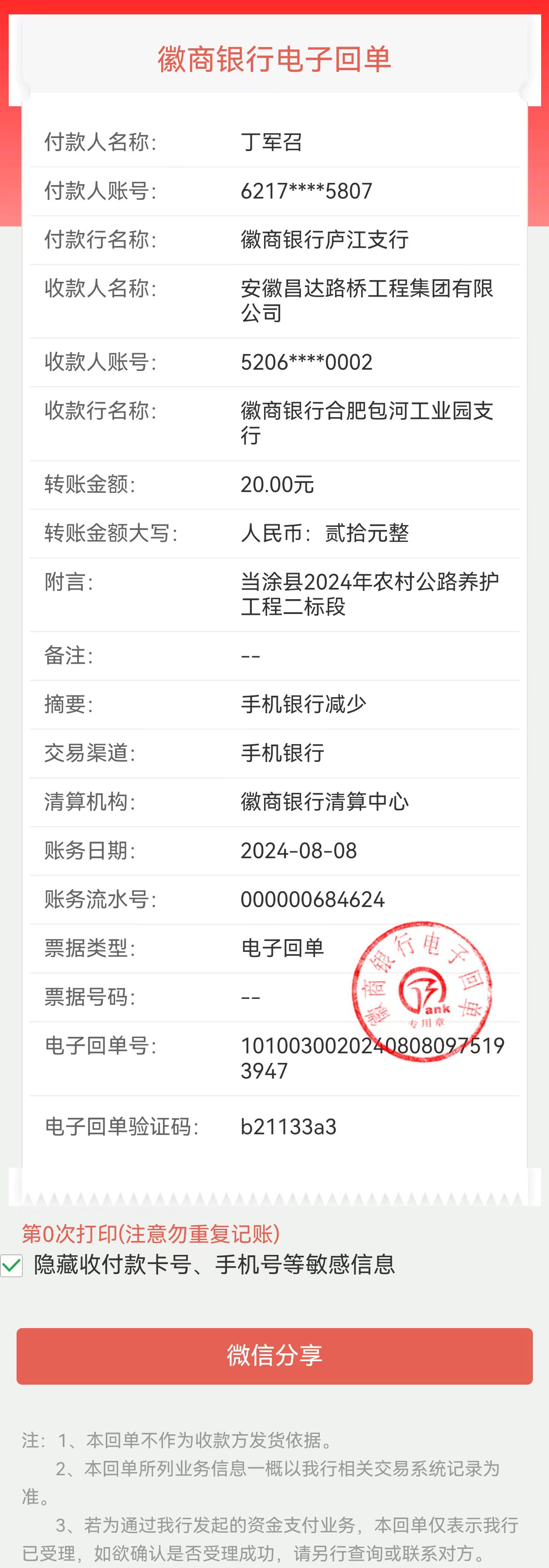The height and width of the screenshot is (1568, 549).
Task: Uncheck the hide sensitive information checkbox
Action: [x=12, y=1265]
